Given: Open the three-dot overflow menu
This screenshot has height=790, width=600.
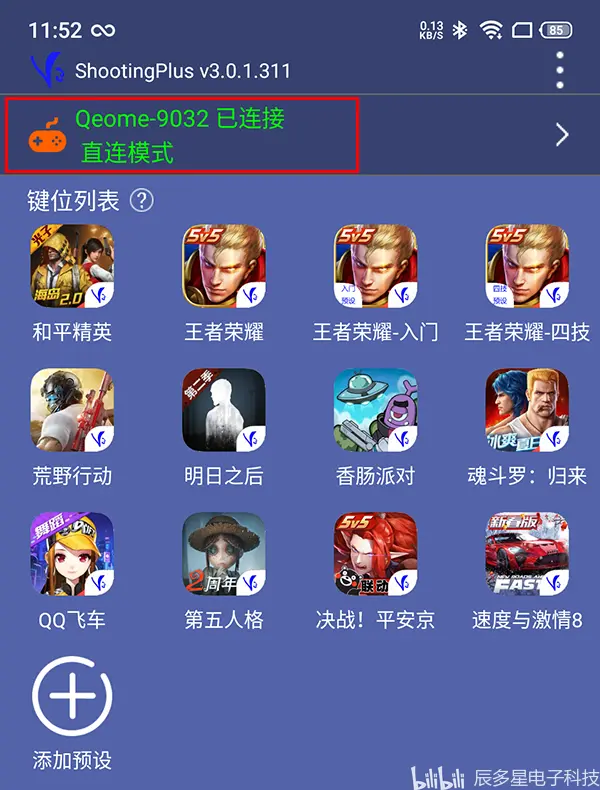Looking at the screenshot, I should point(560,70).
